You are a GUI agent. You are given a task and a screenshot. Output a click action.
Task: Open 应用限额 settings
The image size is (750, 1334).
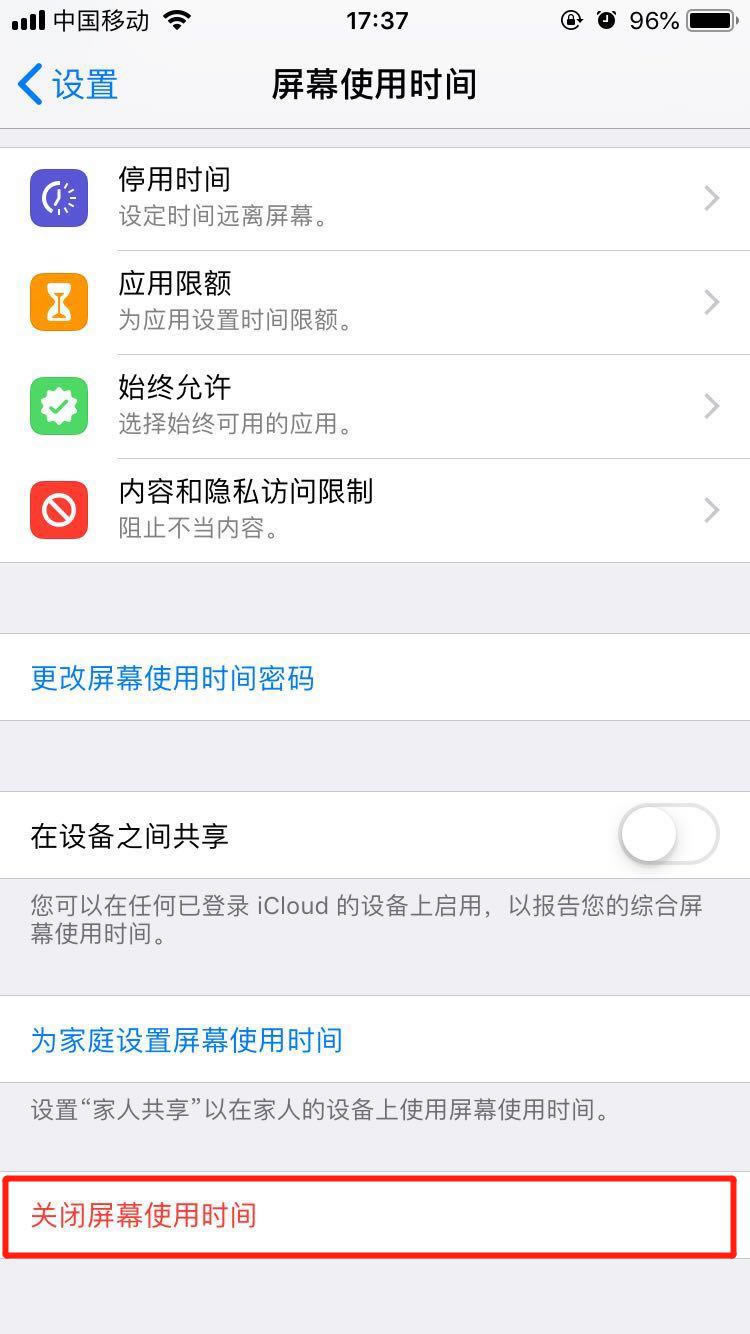point(375,302)
